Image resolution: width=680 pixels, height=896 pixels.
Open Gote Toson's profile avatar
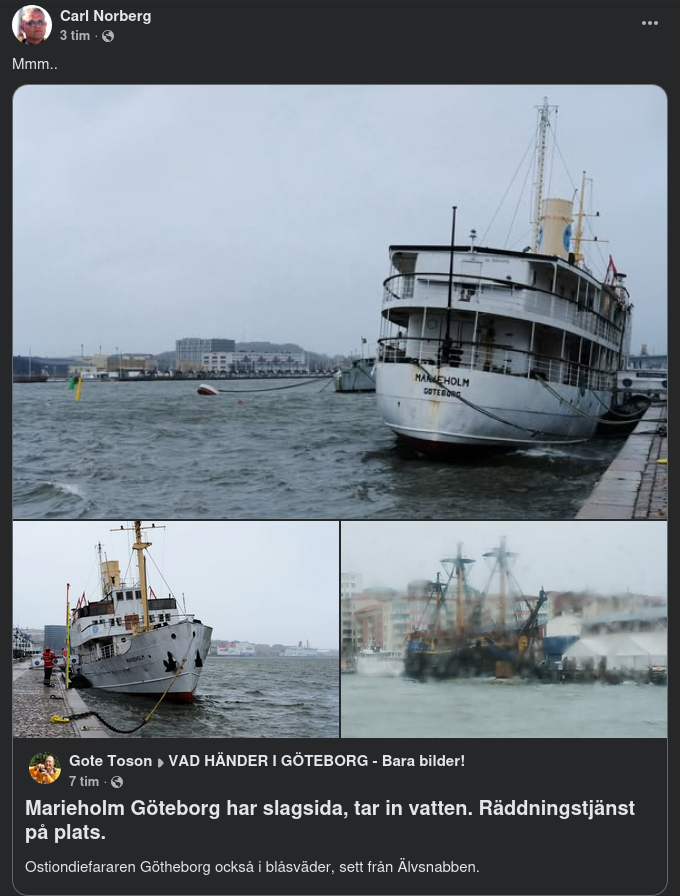click(45, 769)
